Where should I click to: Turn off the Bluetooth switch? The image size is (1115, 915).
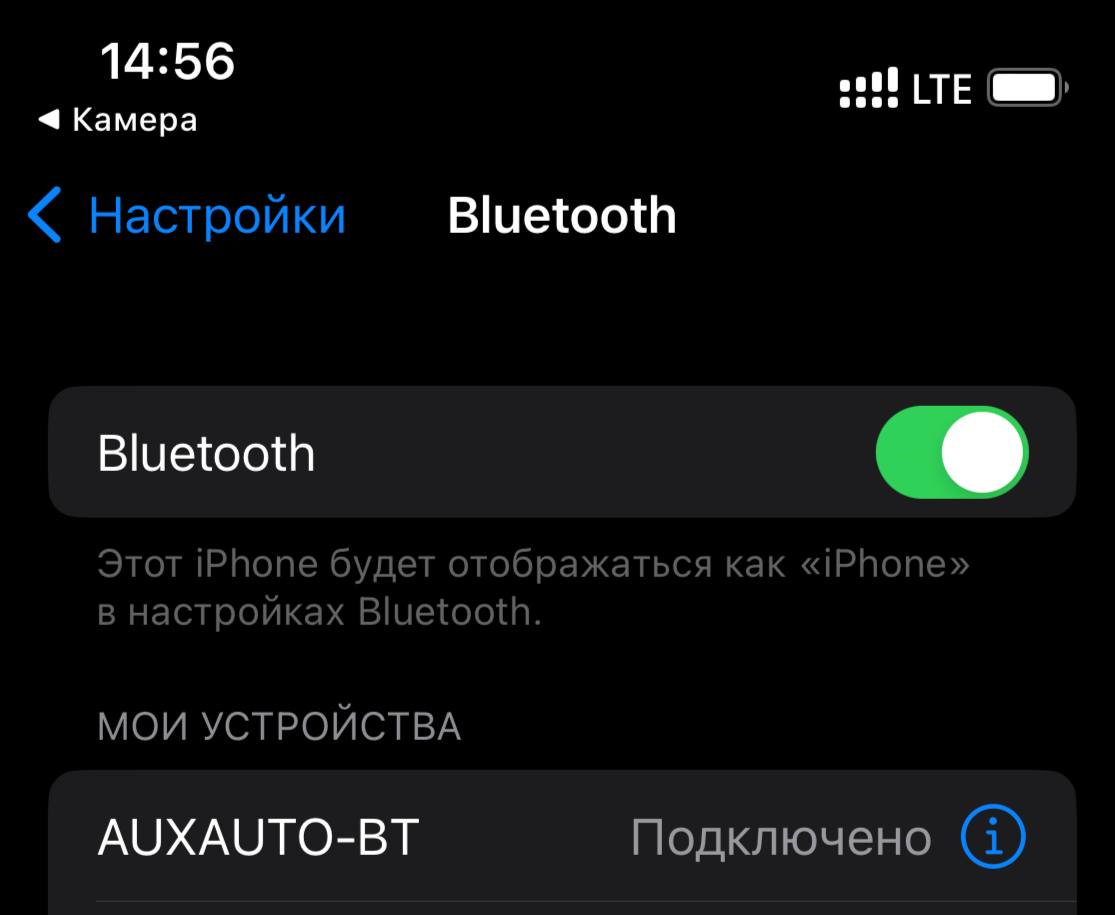(x=951, y=453)
